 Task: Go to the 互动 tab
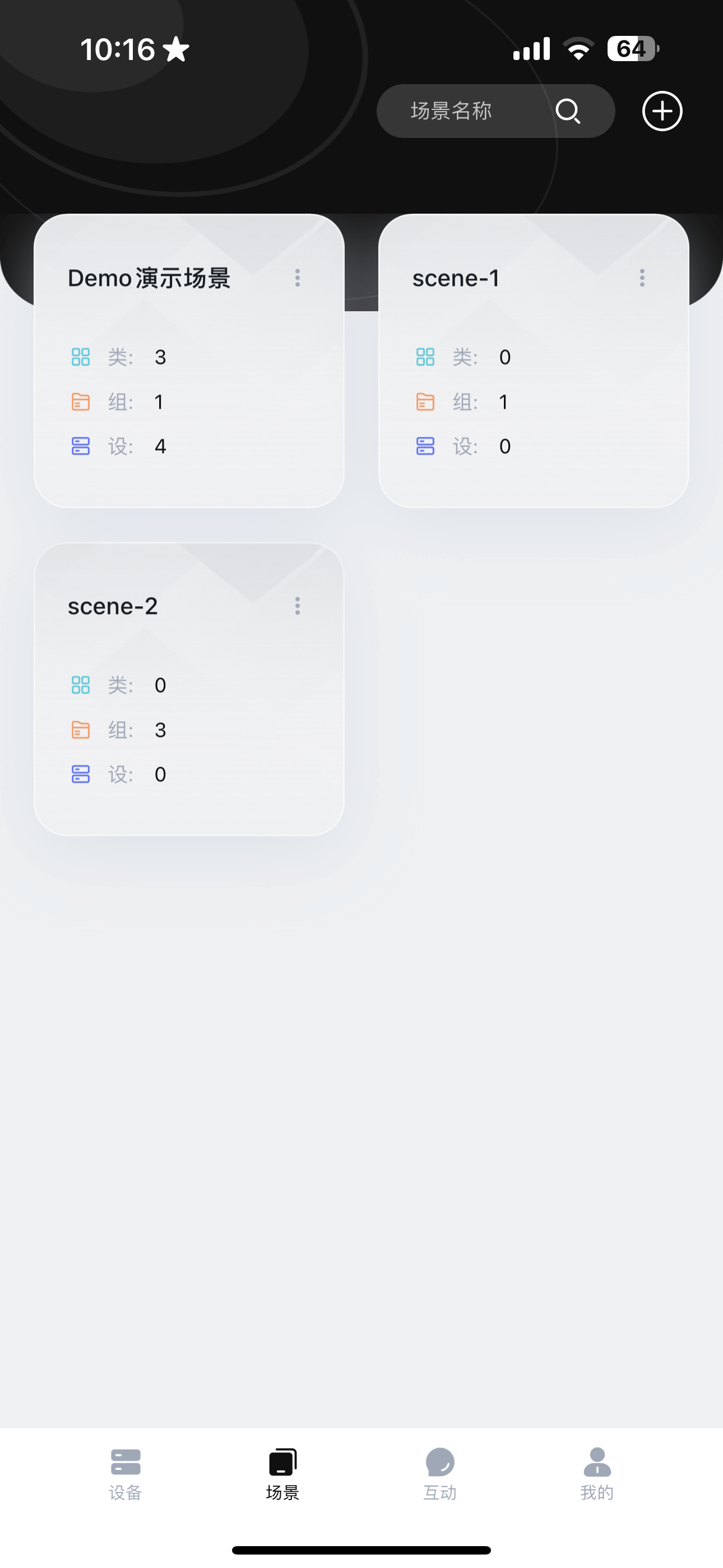click(440, 1474)
